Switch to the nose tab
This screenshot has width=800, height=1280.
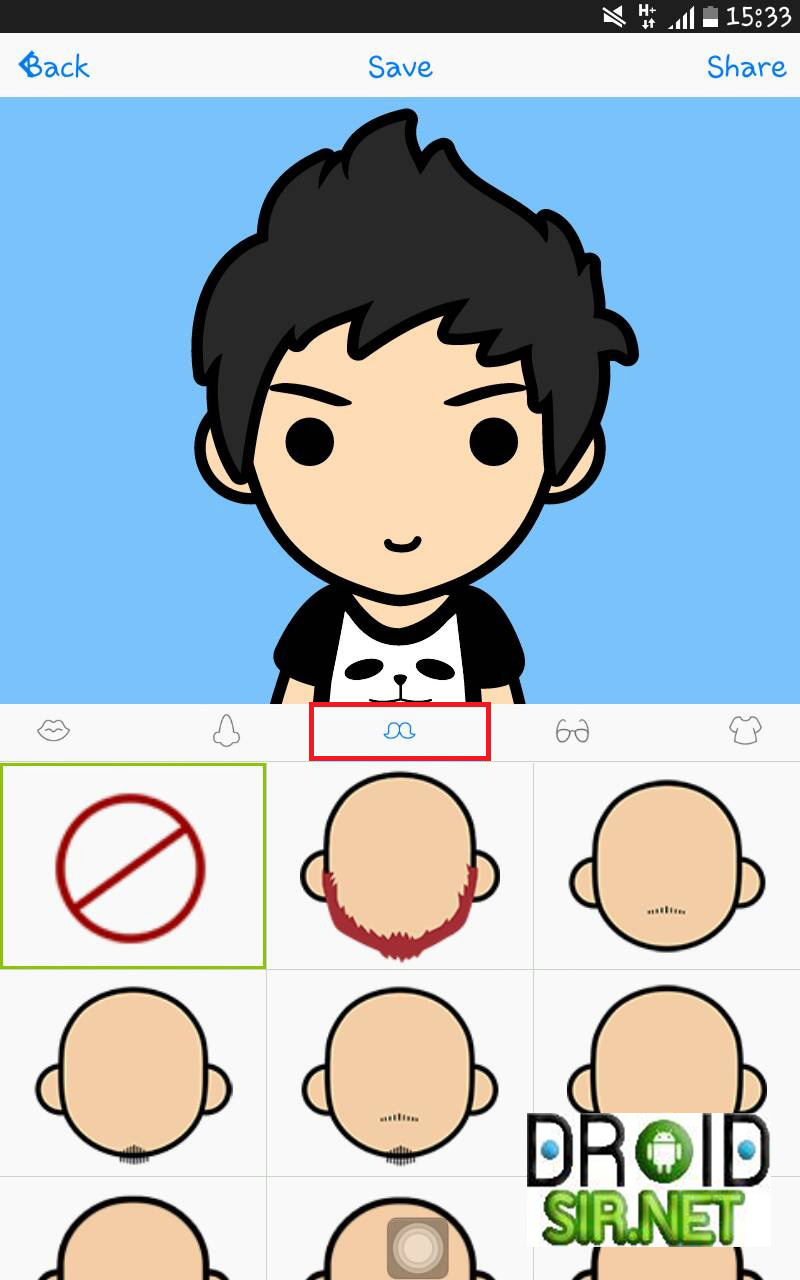click(227, 731)
